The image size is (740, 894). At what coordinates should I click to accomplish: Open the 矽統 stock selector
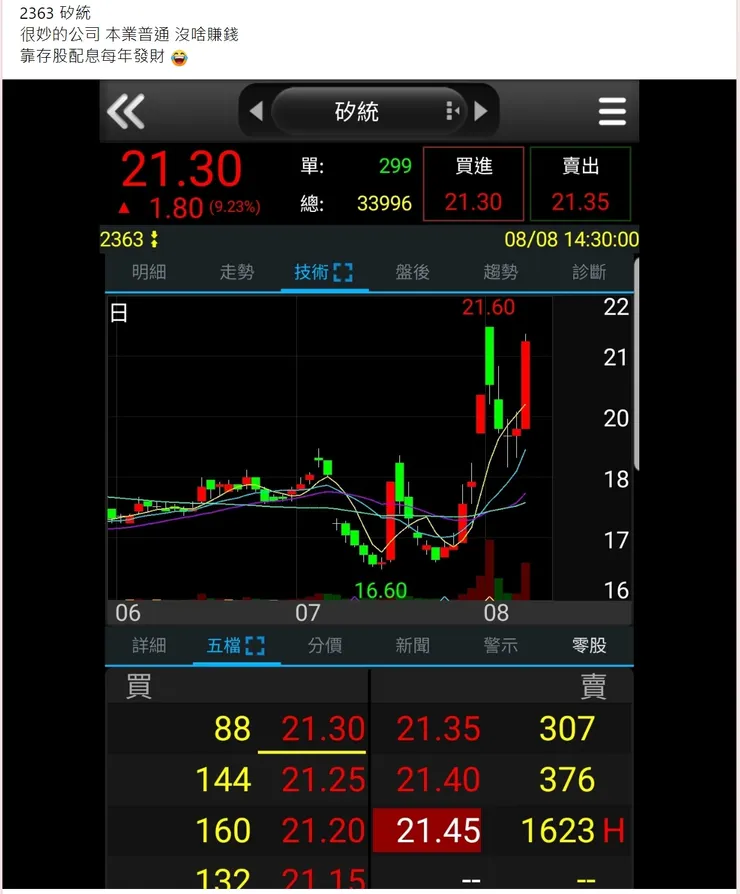[357, 111]
